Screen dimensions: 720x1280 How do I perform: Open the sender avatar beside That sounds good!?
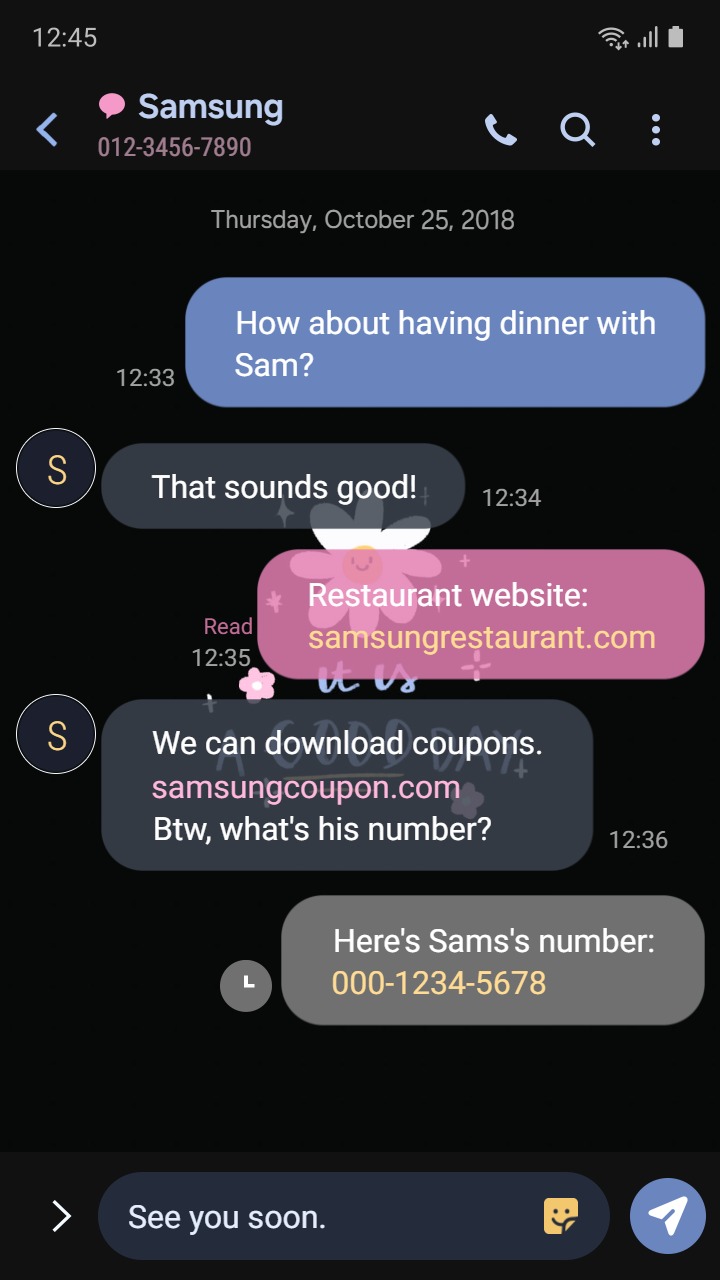tap(56, 468)
